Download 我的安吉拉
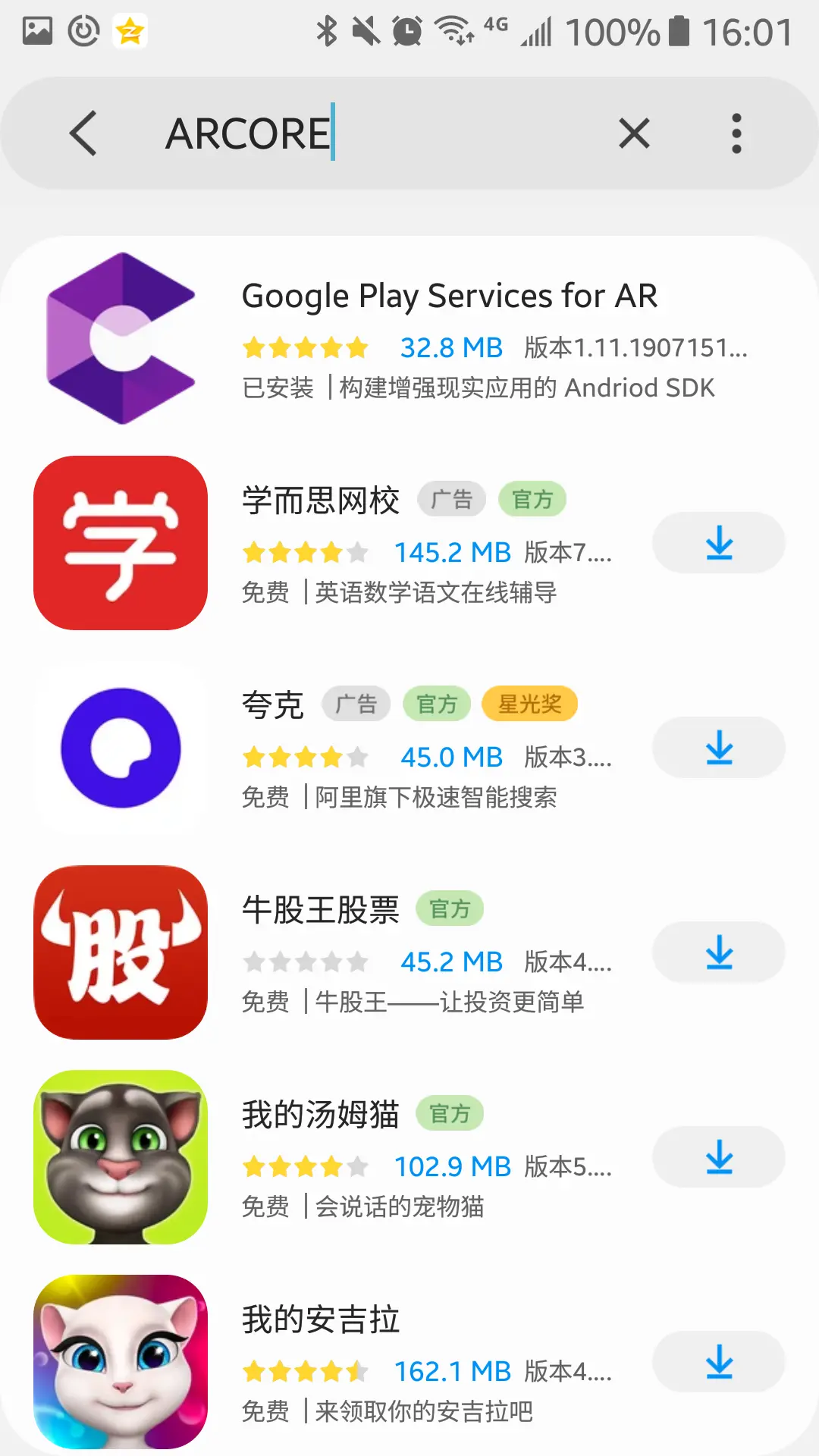The width and height of the screenshot is (819, 1456). (x=718, y=1362)
